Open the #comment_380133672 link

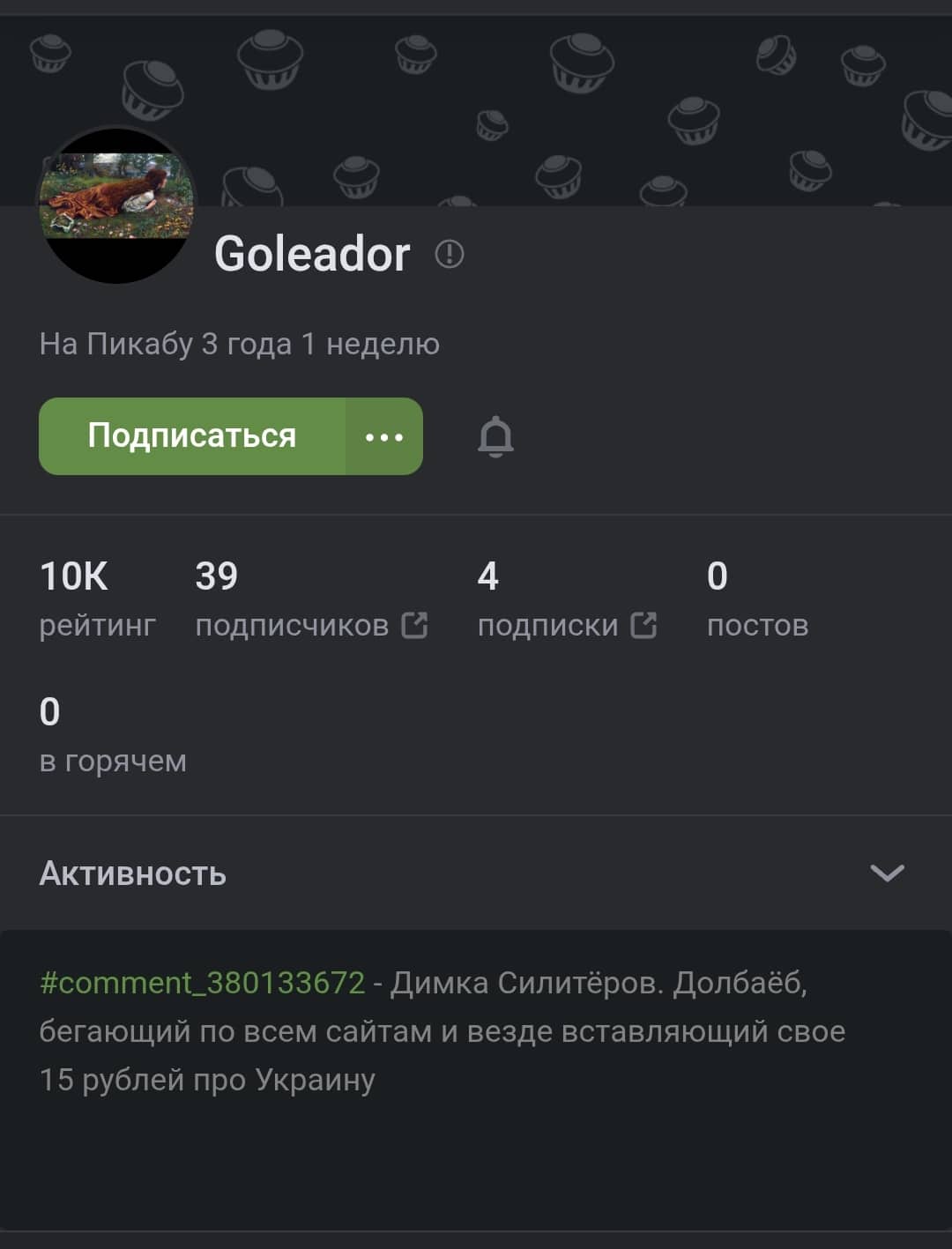[x=202, y=982]
